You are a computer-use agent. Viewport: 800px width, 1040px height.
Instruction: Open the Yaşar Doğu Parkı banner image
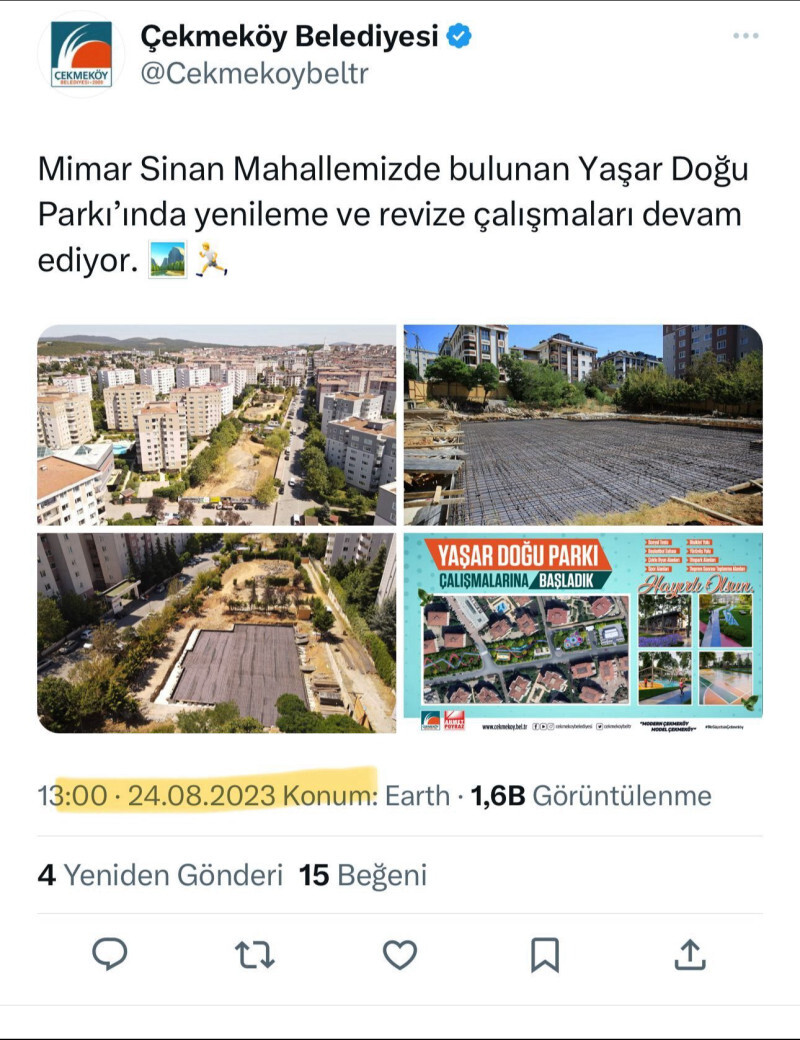(x=583, y=633)
